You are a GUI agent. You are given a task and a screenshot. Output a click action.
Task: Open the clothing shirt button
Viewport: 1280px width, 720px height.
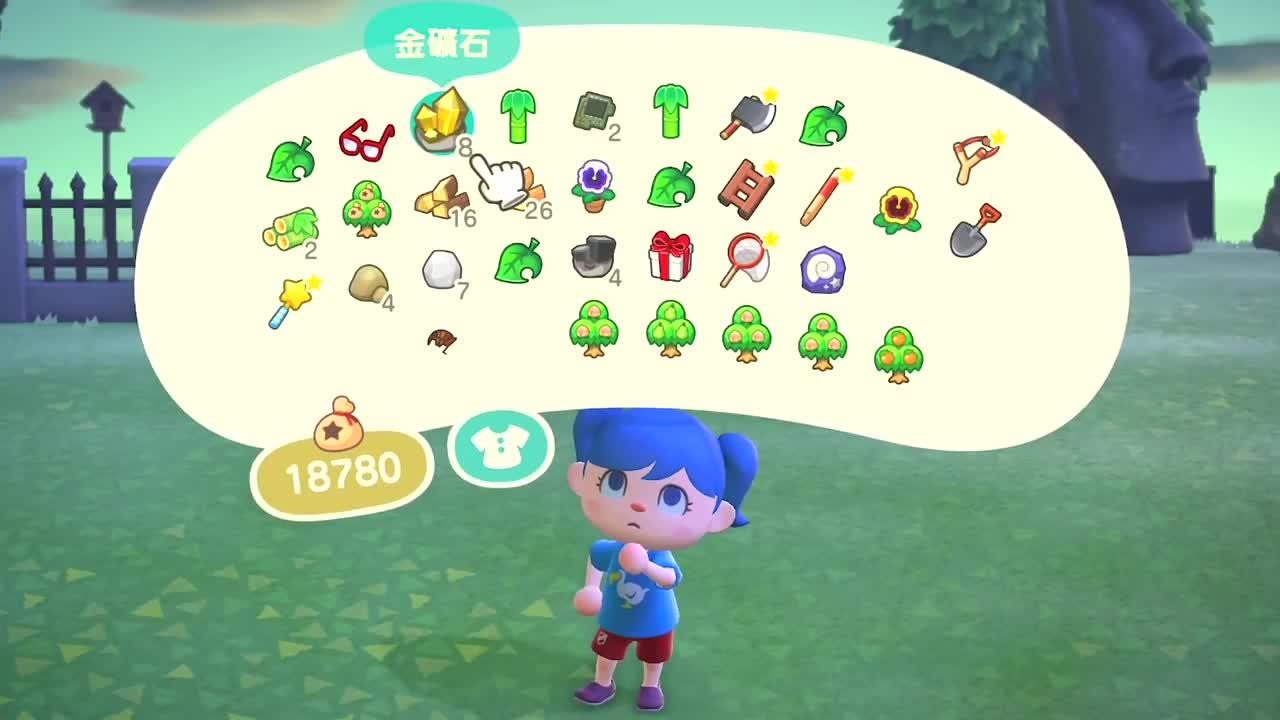coord(501,448)
